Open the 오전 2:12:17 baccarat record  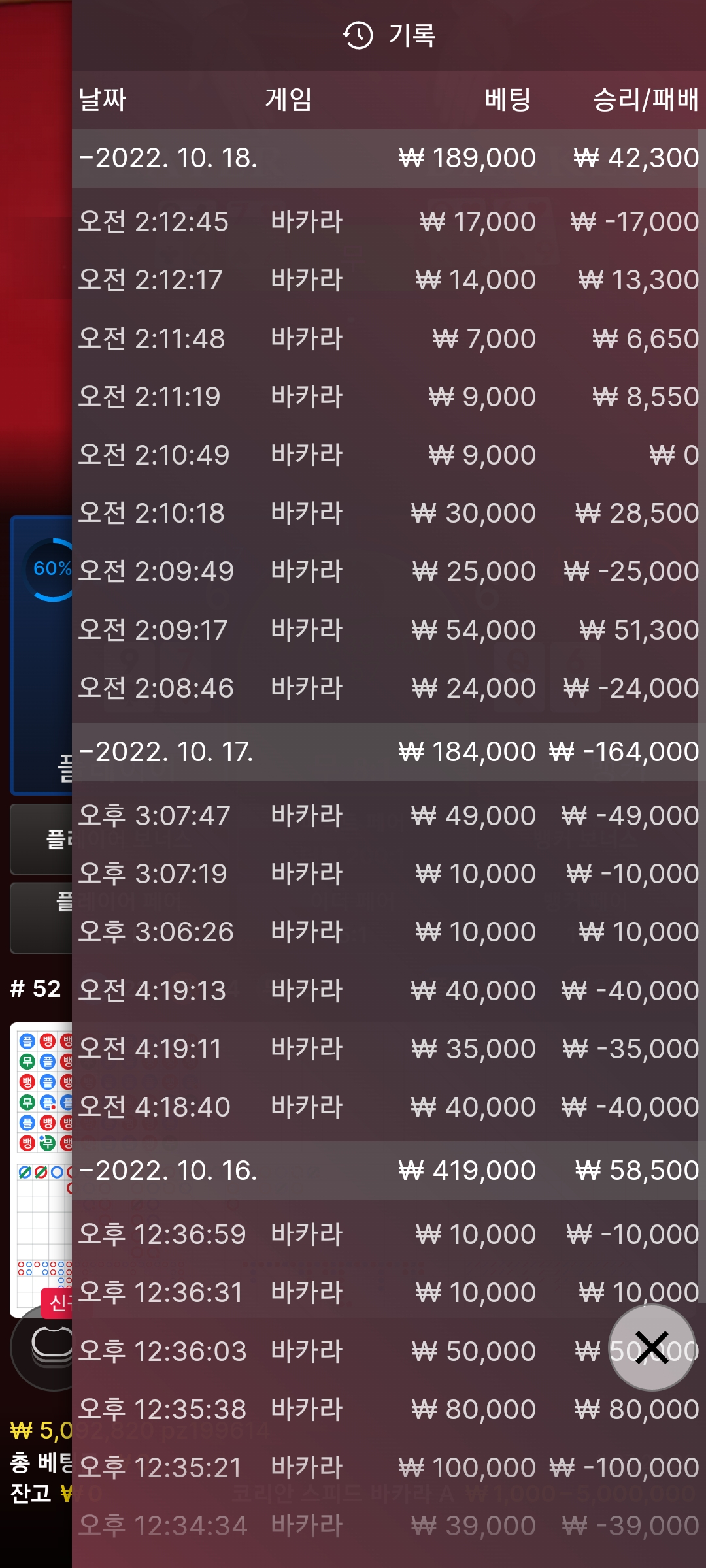(386, 280)
